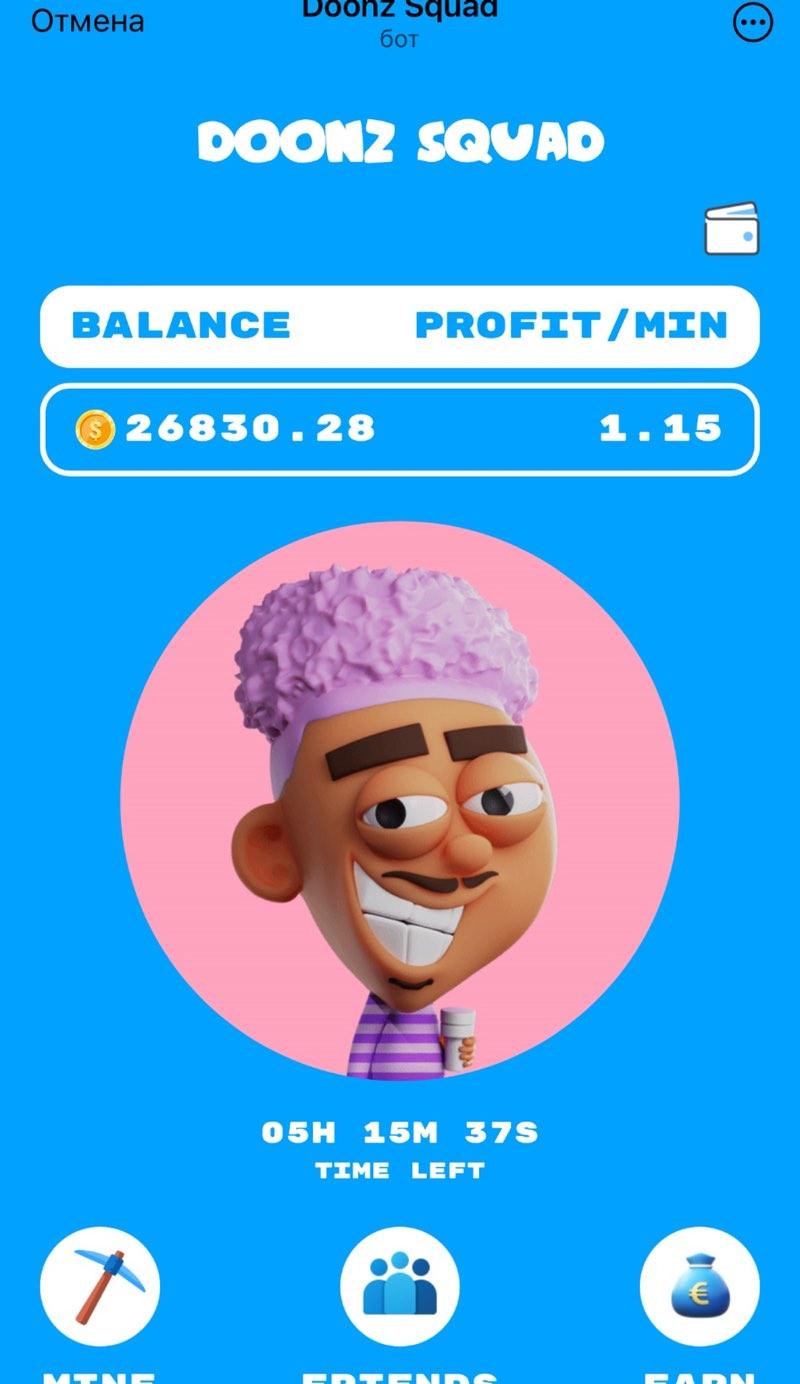Switch to the Mine pickaxe tab

point(100,1286)
